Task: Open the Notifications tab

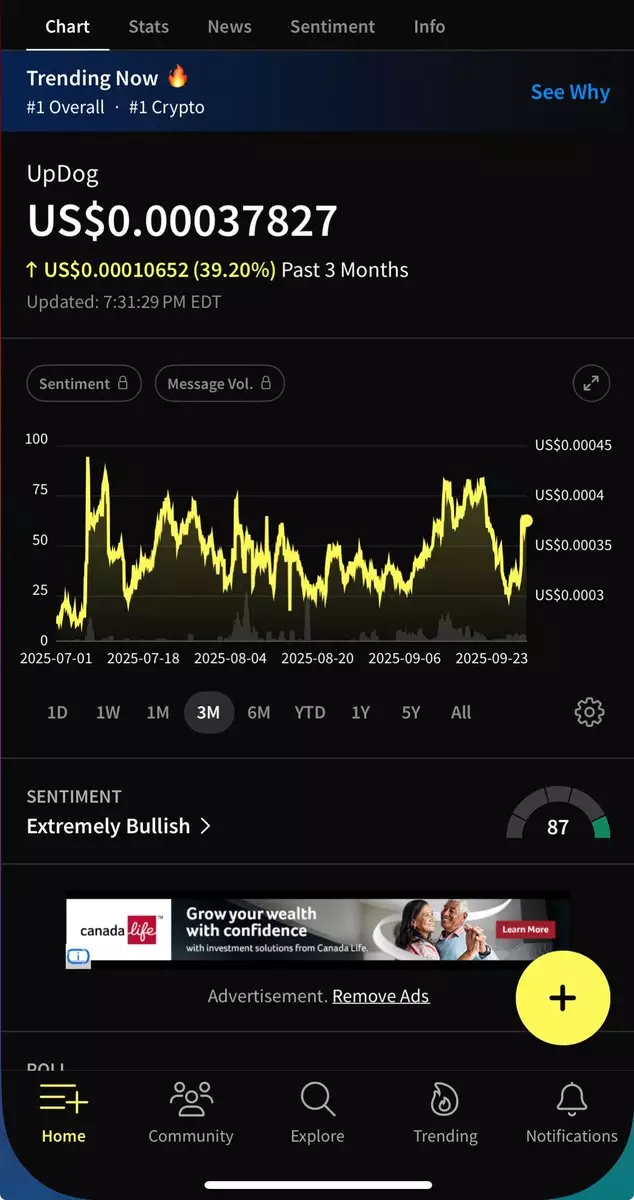Action: 572,1113
